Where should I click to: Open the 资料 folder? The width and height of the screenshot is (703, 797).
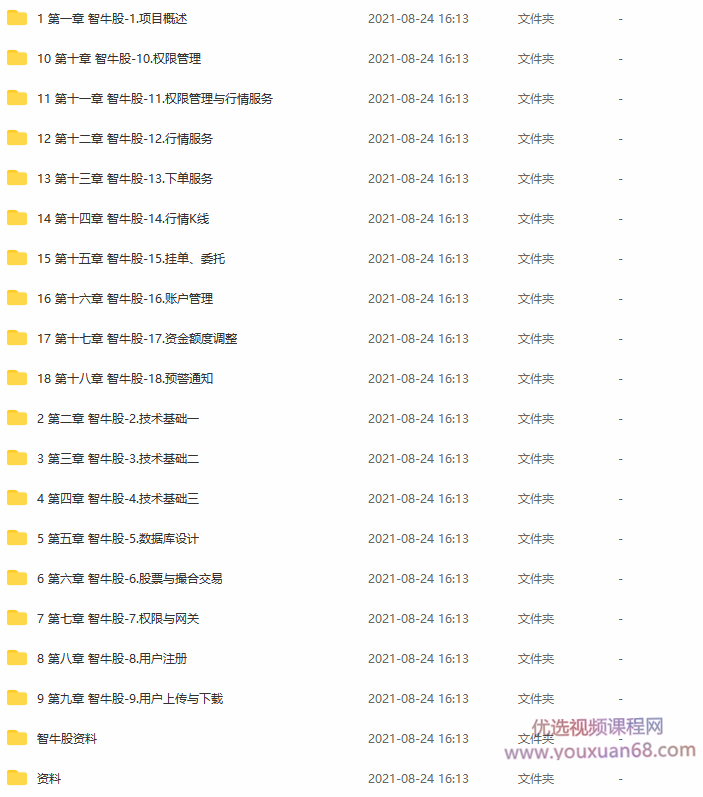[49, 779]
